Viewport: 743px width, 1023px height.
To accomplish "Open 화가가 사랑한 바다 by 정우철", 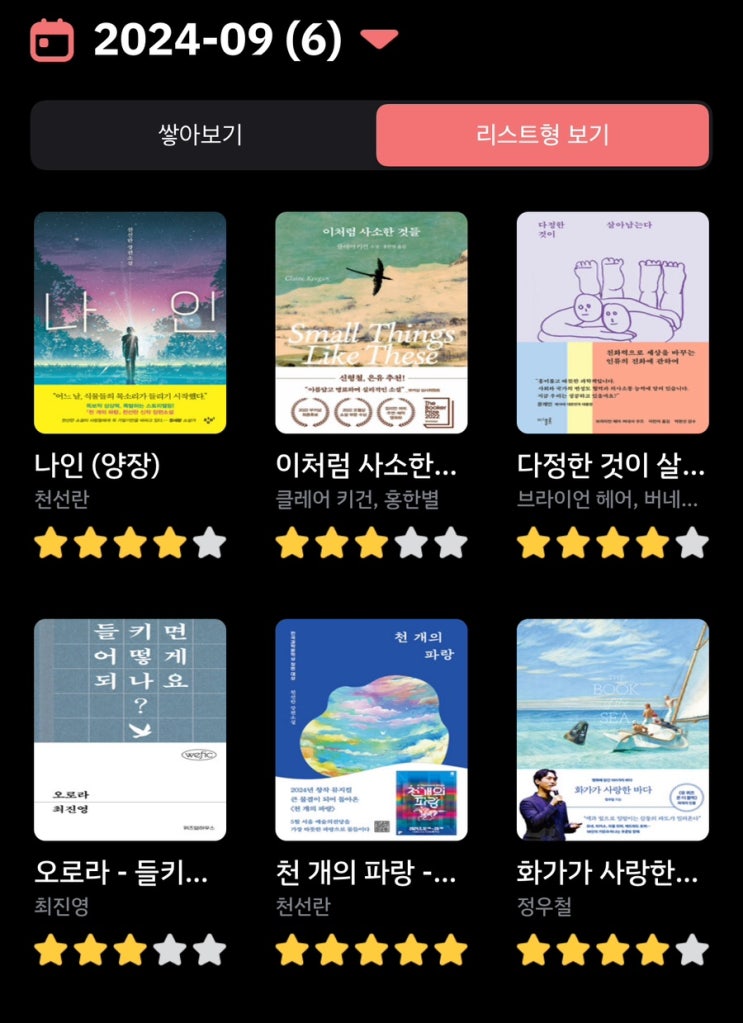I will tap(613, 729).
